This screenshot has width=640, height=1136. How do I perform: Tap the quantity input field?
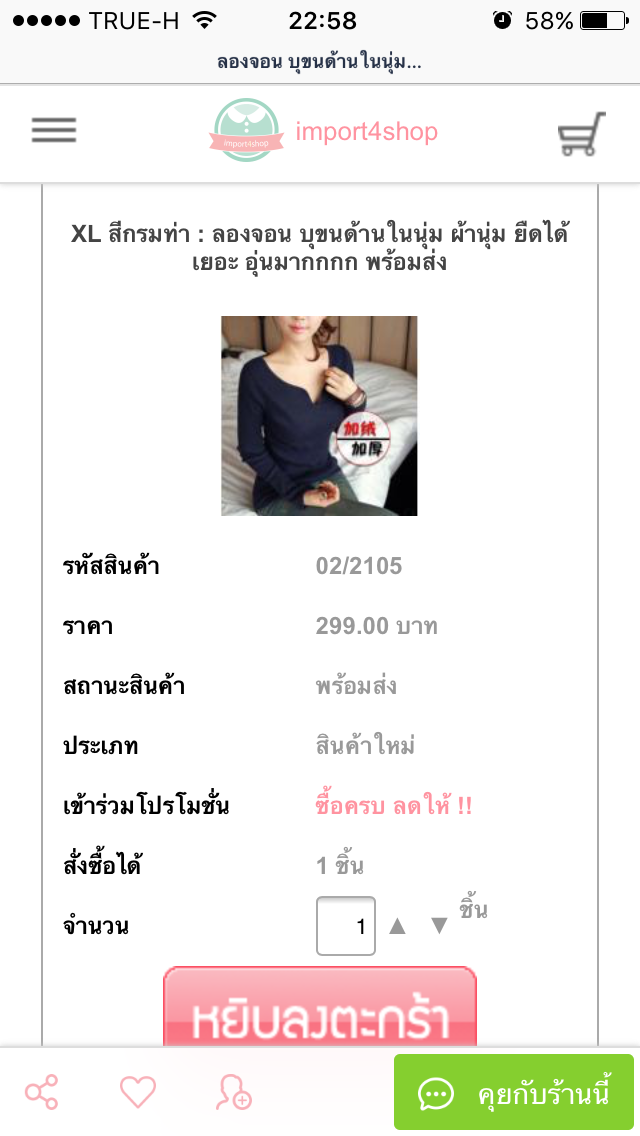pos(346,926)
